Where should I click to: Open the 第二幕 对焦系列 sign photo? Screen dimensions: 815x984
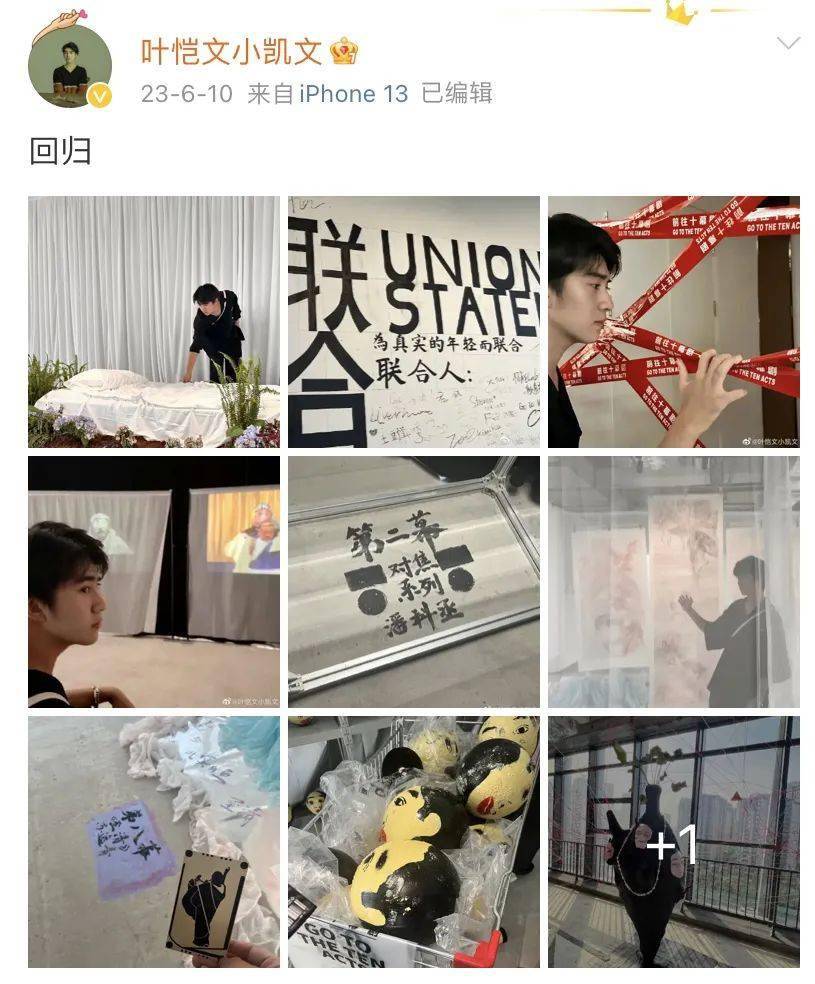coord(414,582)
